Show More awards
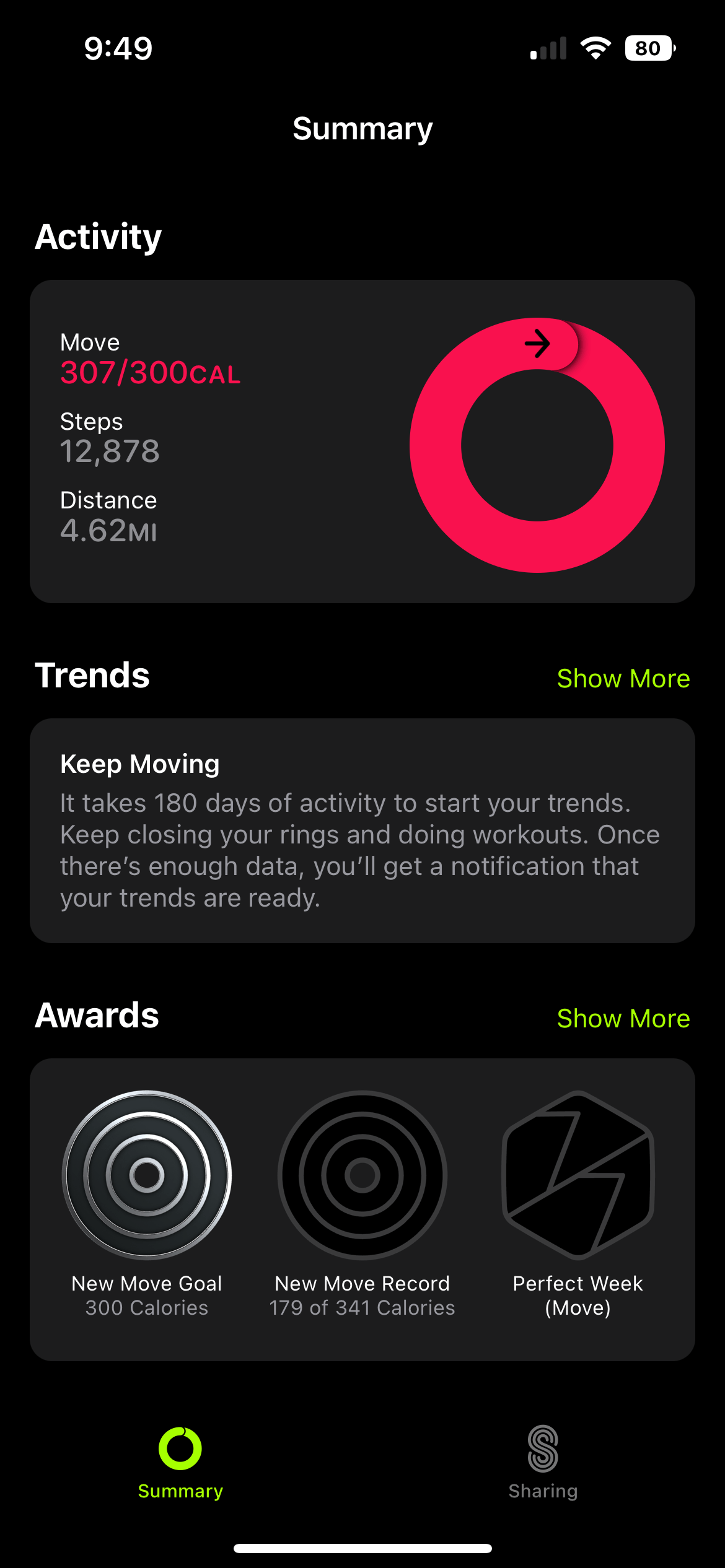This screenshot has width=725, height=1568. [623, 1019]
